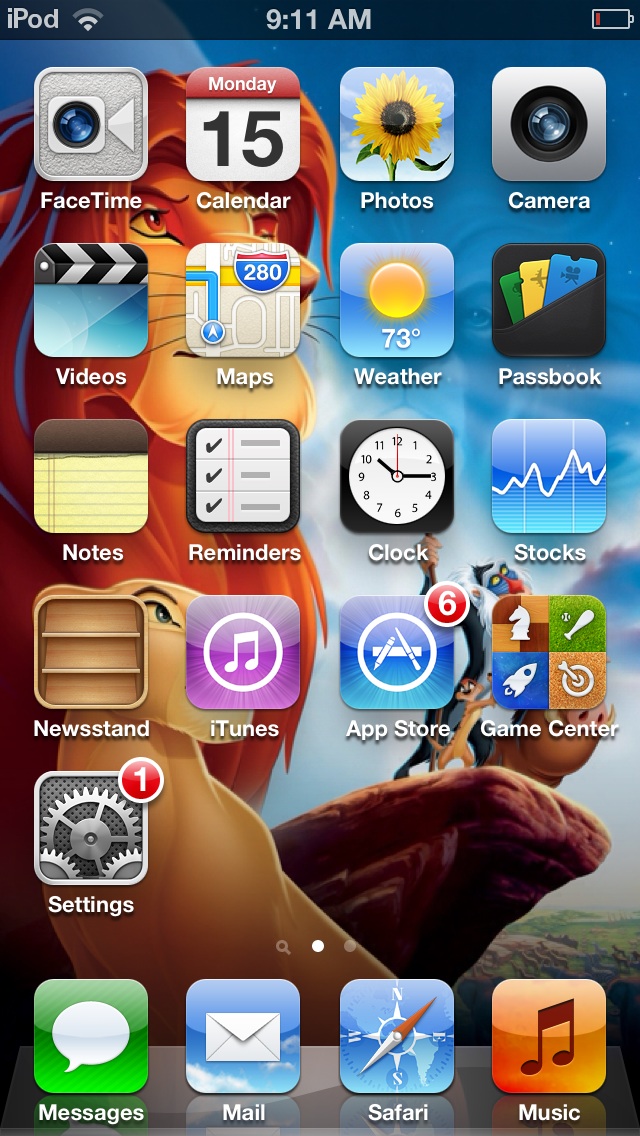Image resolution: width=640 pixels, height=1136 pixels.
Task: Launch Reminders
Action: [x=243, y=476]
